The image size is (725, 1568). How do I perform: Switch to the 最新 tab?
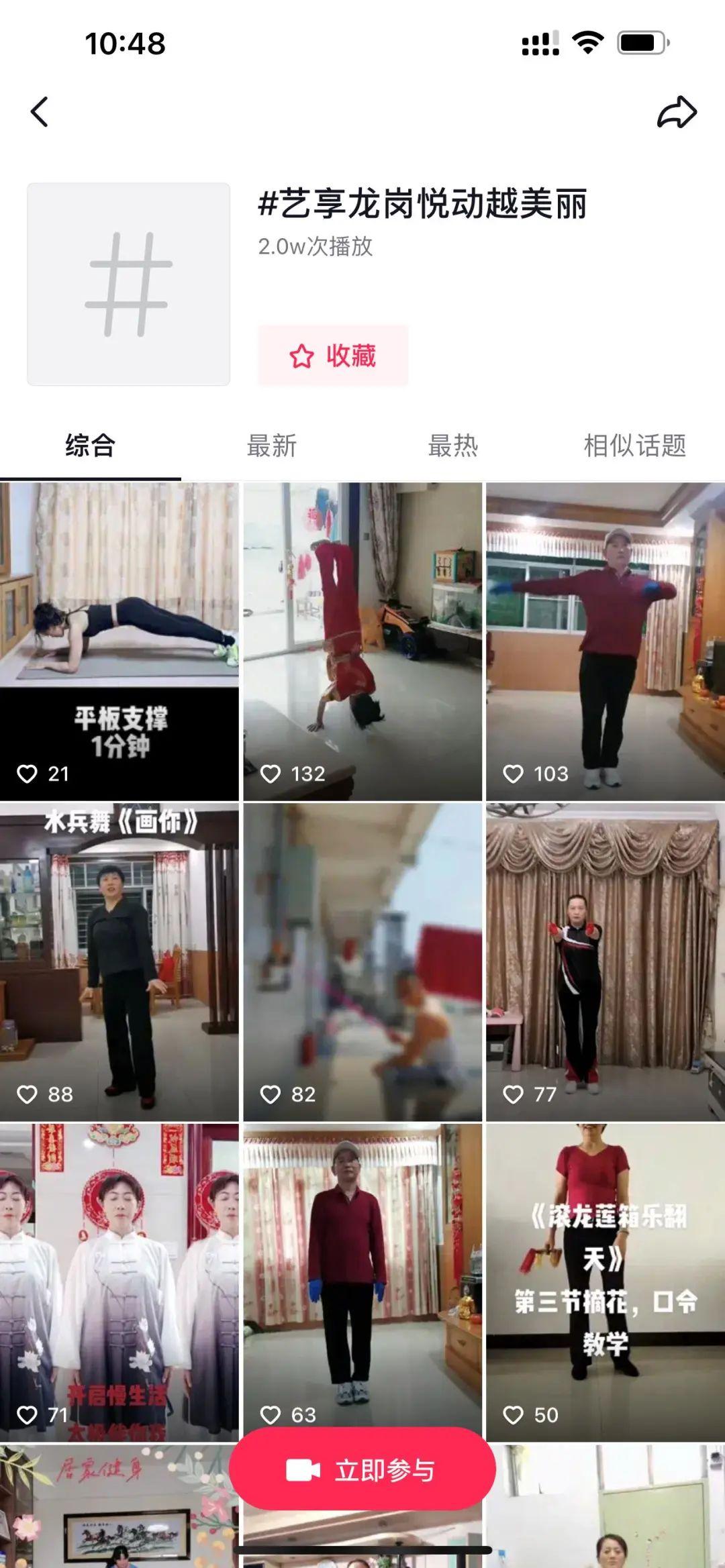point(272,446)
